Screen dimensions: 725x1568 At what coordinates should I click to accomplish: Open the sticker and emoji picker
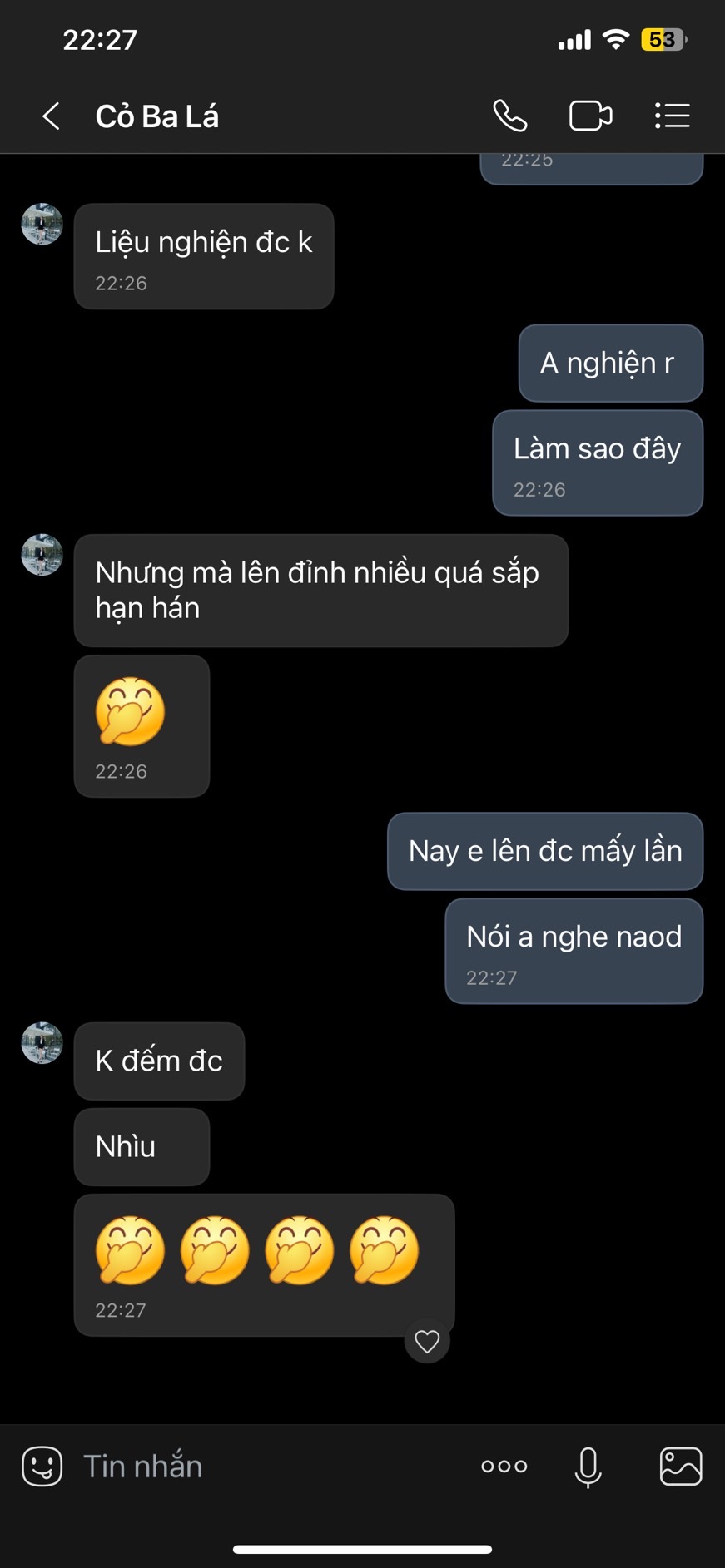tap(42, 1466)
